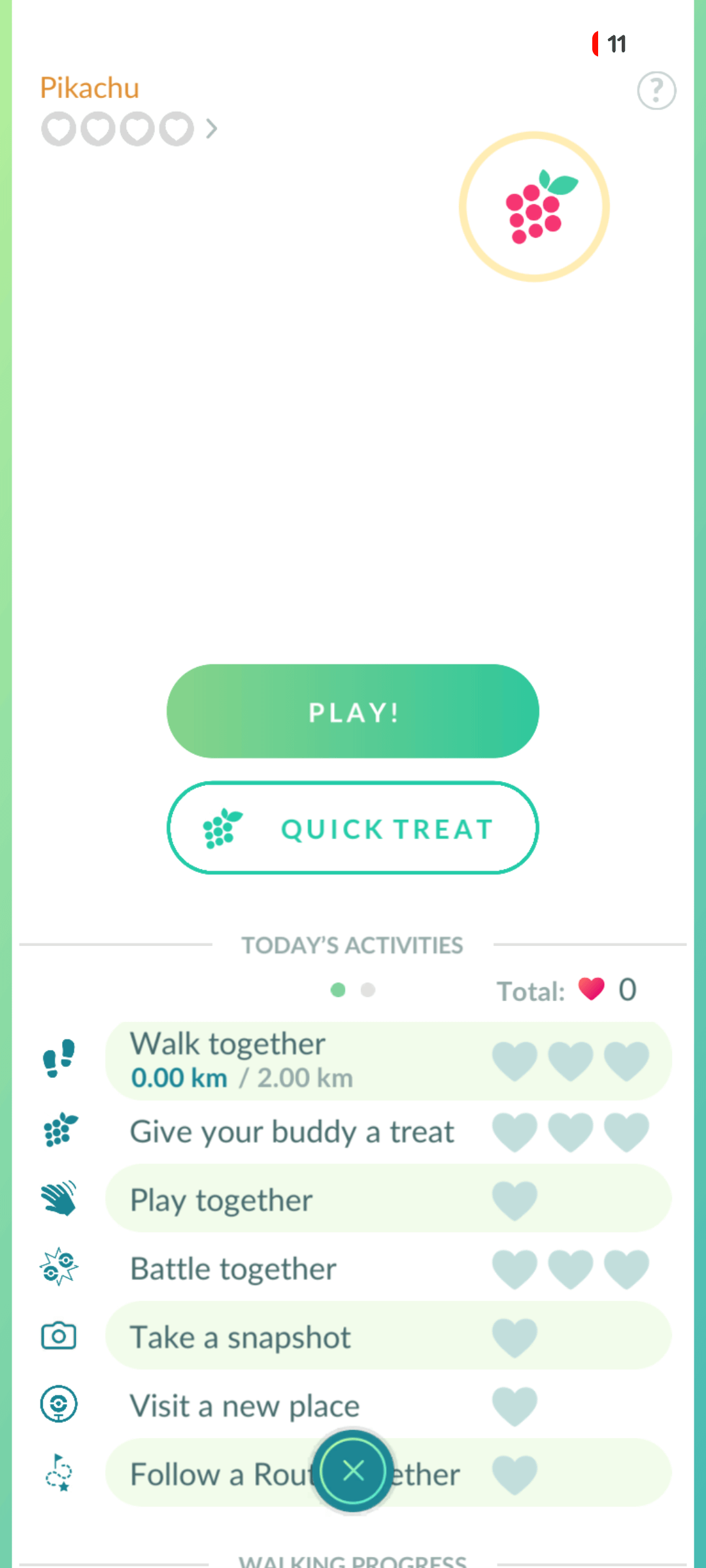Tap the berry treat circle
This screenshot has width=706, height=1568.
534,207
